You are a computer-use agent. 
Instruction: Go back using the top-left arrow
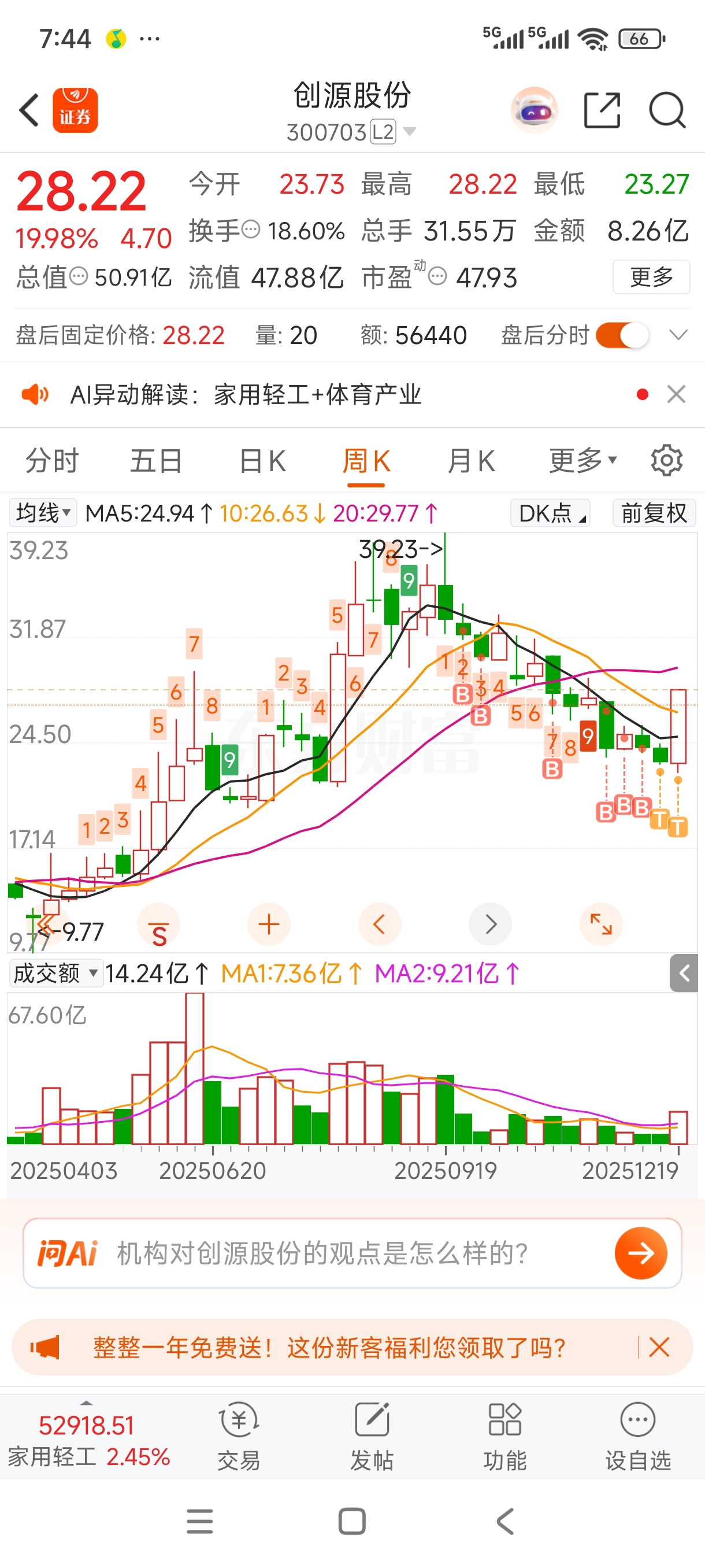point(29,110)
